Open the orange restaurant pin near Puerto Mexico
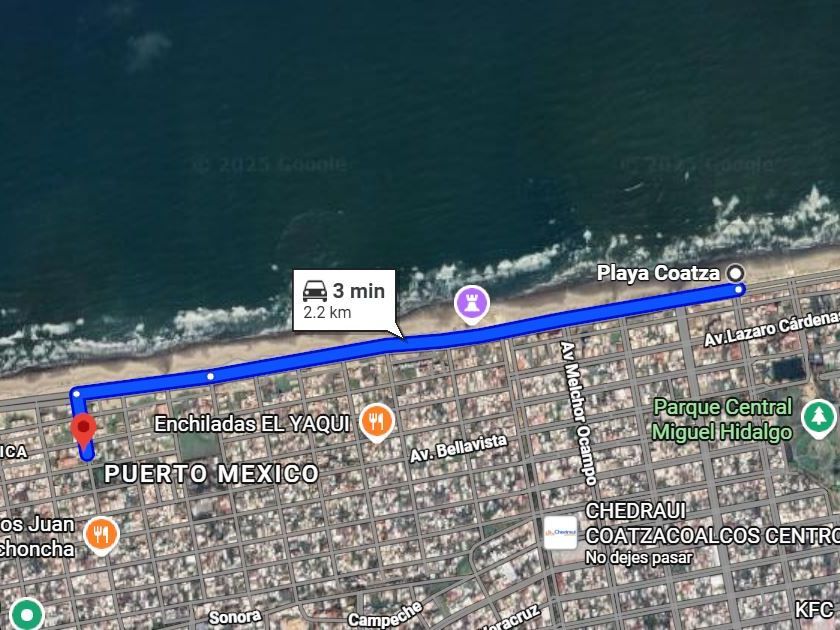Screen dimensions: 840x630 click(100, 534)
